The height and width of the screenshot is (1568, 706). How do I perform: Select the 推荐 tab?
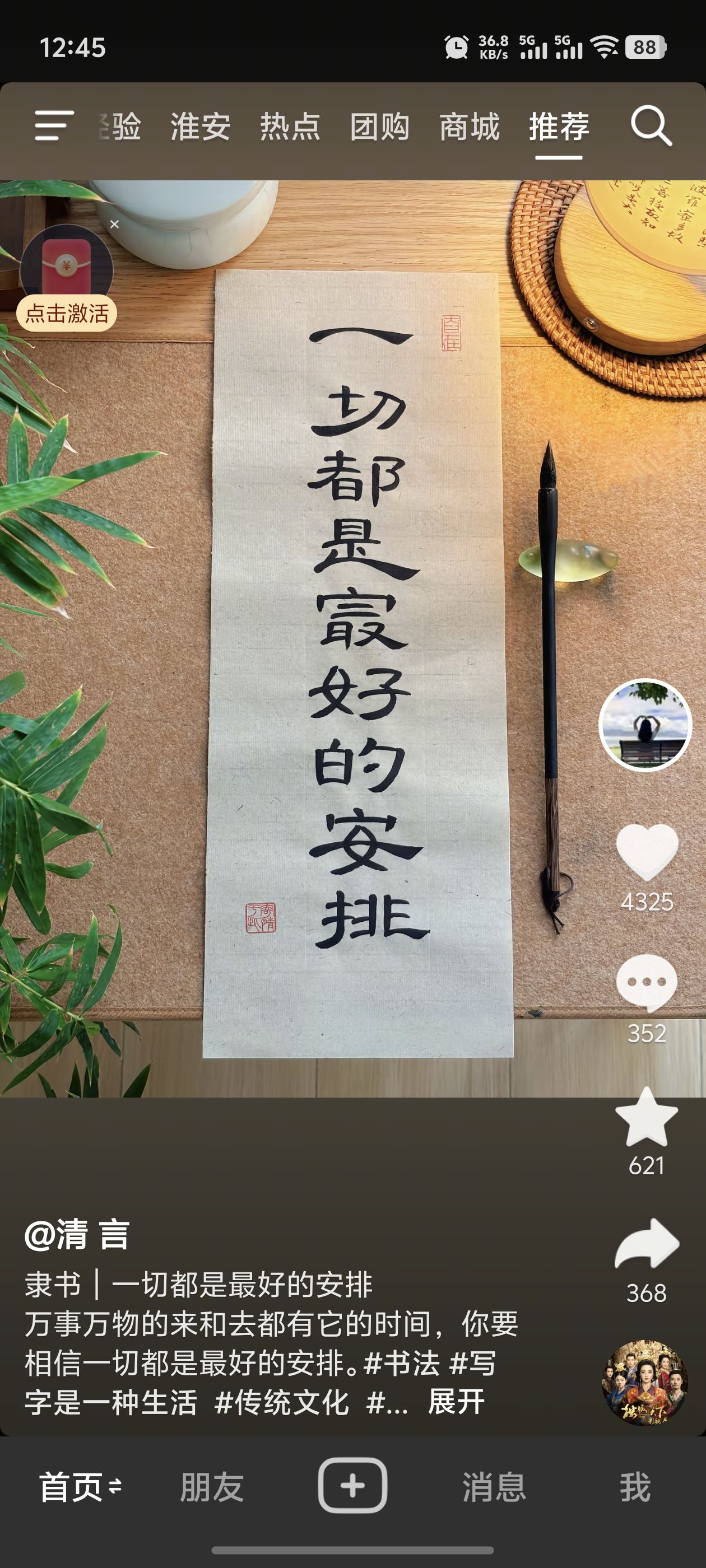pyautogui.click(x=559, y=127)
